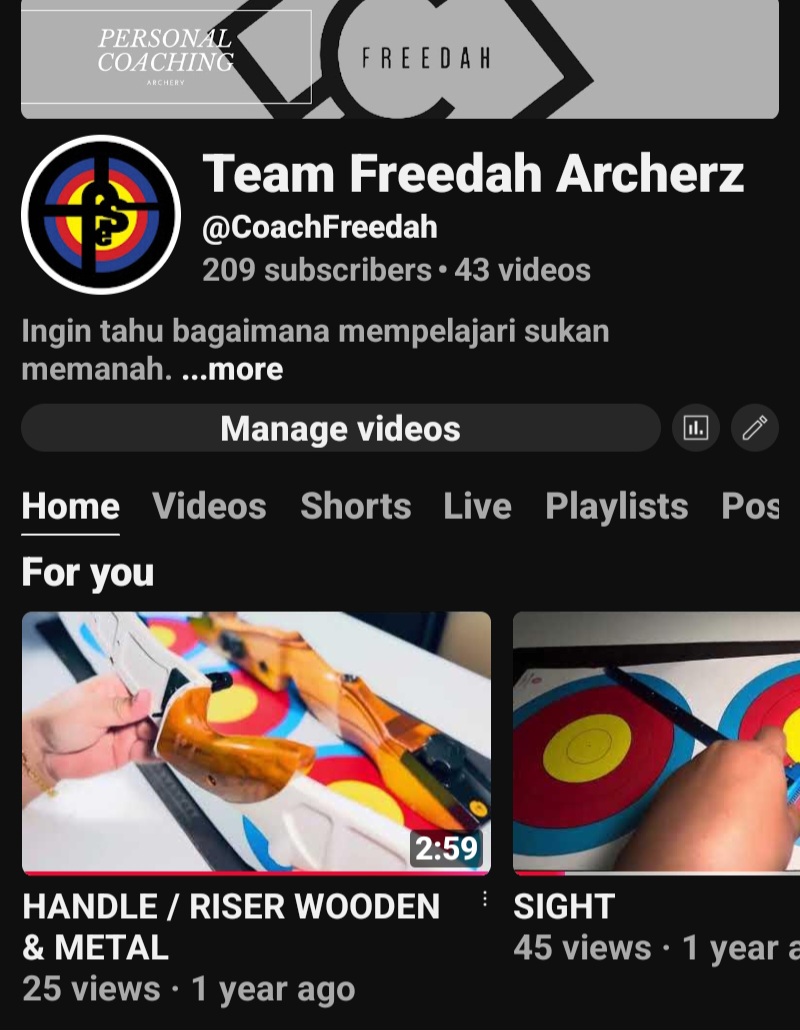Image resolution: width=800 pixels, height=1030 pixels.
Task: Open the Live tab
Action: tap(477, 506)
